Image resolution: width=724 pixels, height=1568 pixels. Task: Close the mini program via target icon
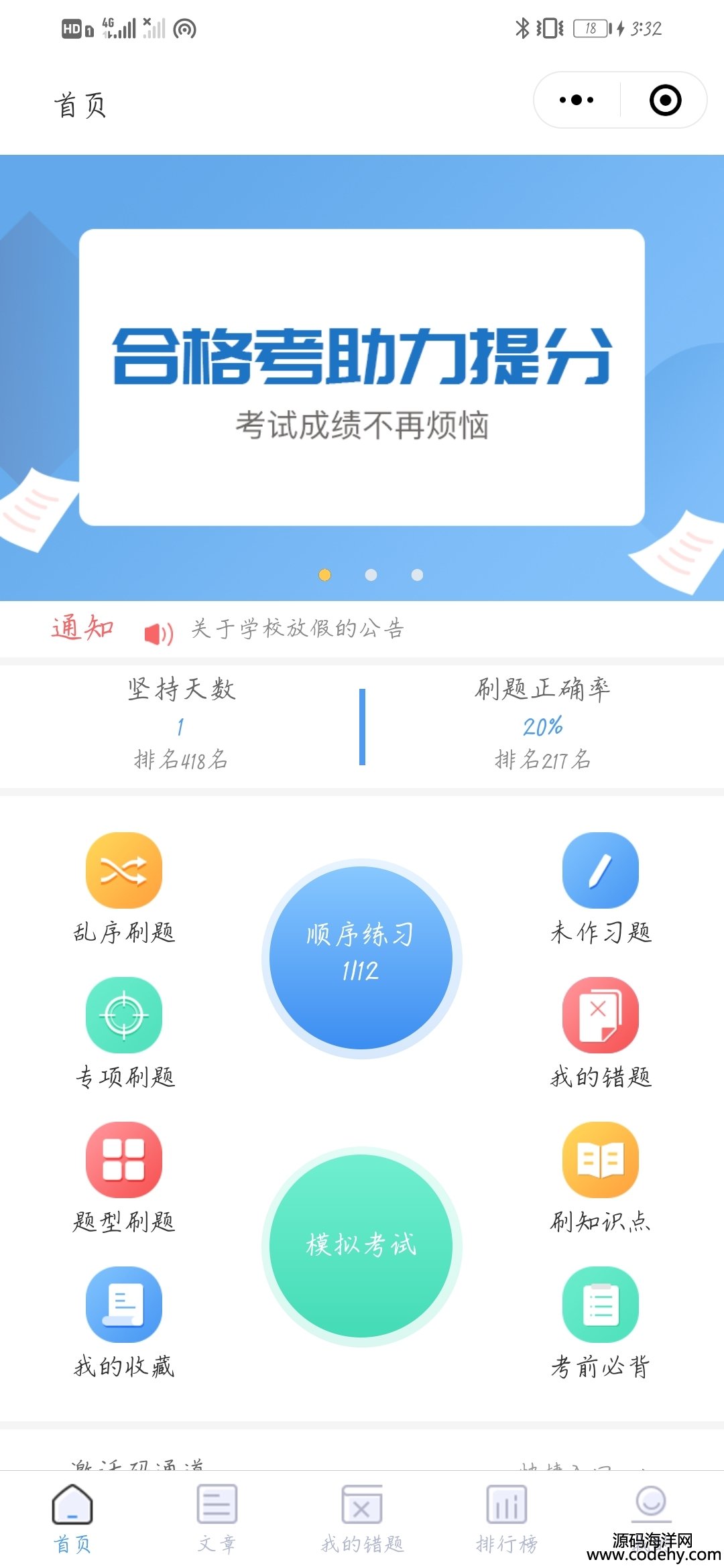pyautogui.click(x=665, y=101)
